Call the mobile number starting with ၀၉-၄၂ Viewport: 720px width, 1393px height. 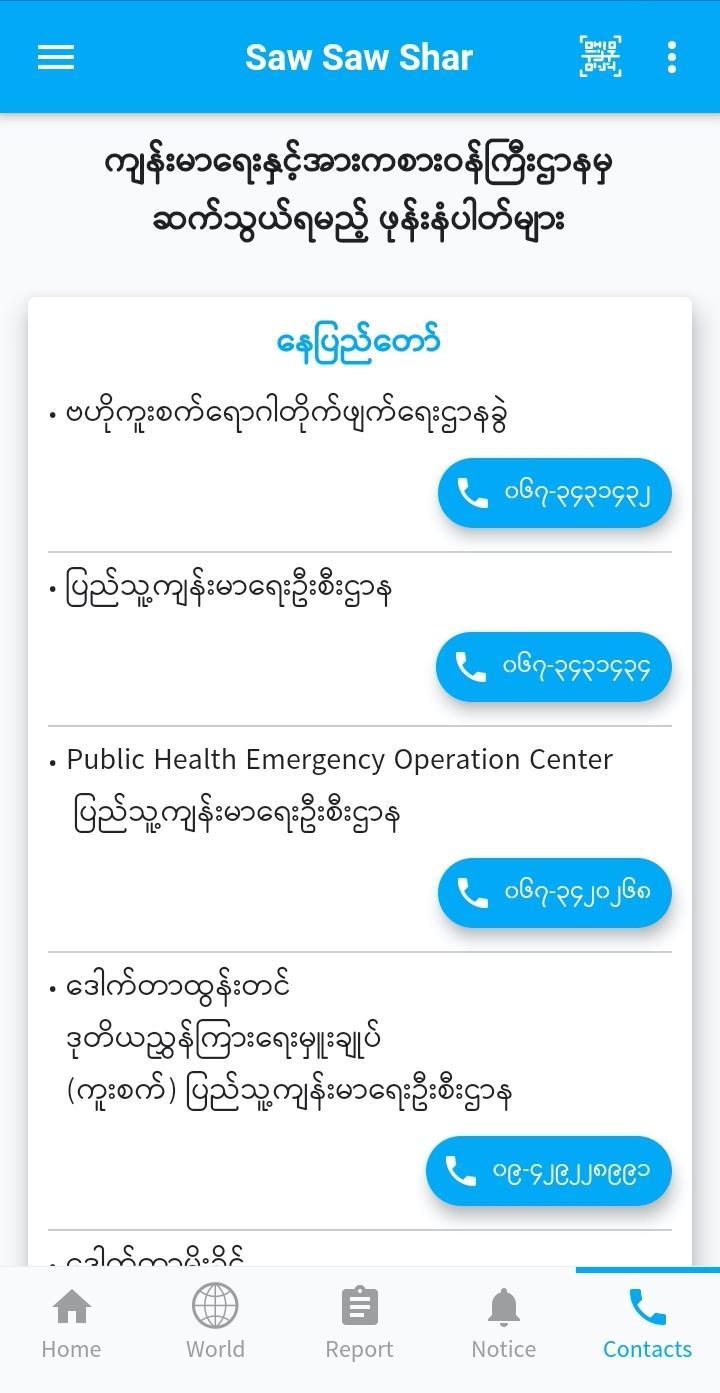(x=548, y=1171)
